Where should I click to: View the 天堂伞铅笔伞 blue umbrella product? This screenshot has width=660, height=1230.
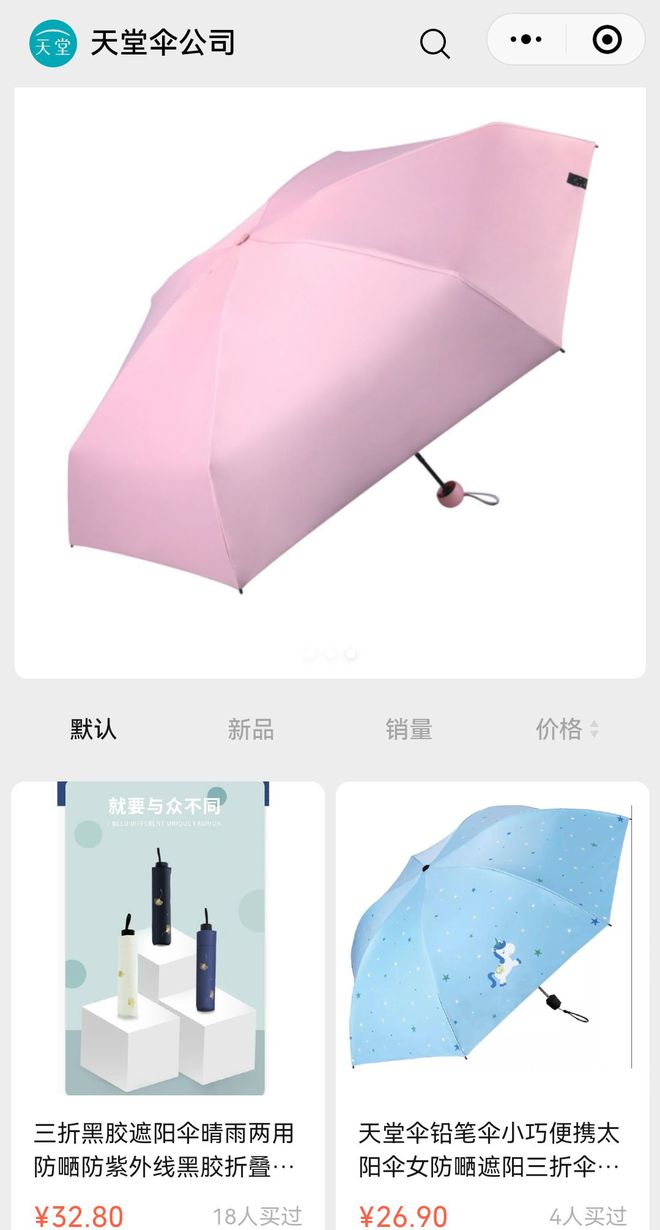click(x=492, y=1000)
